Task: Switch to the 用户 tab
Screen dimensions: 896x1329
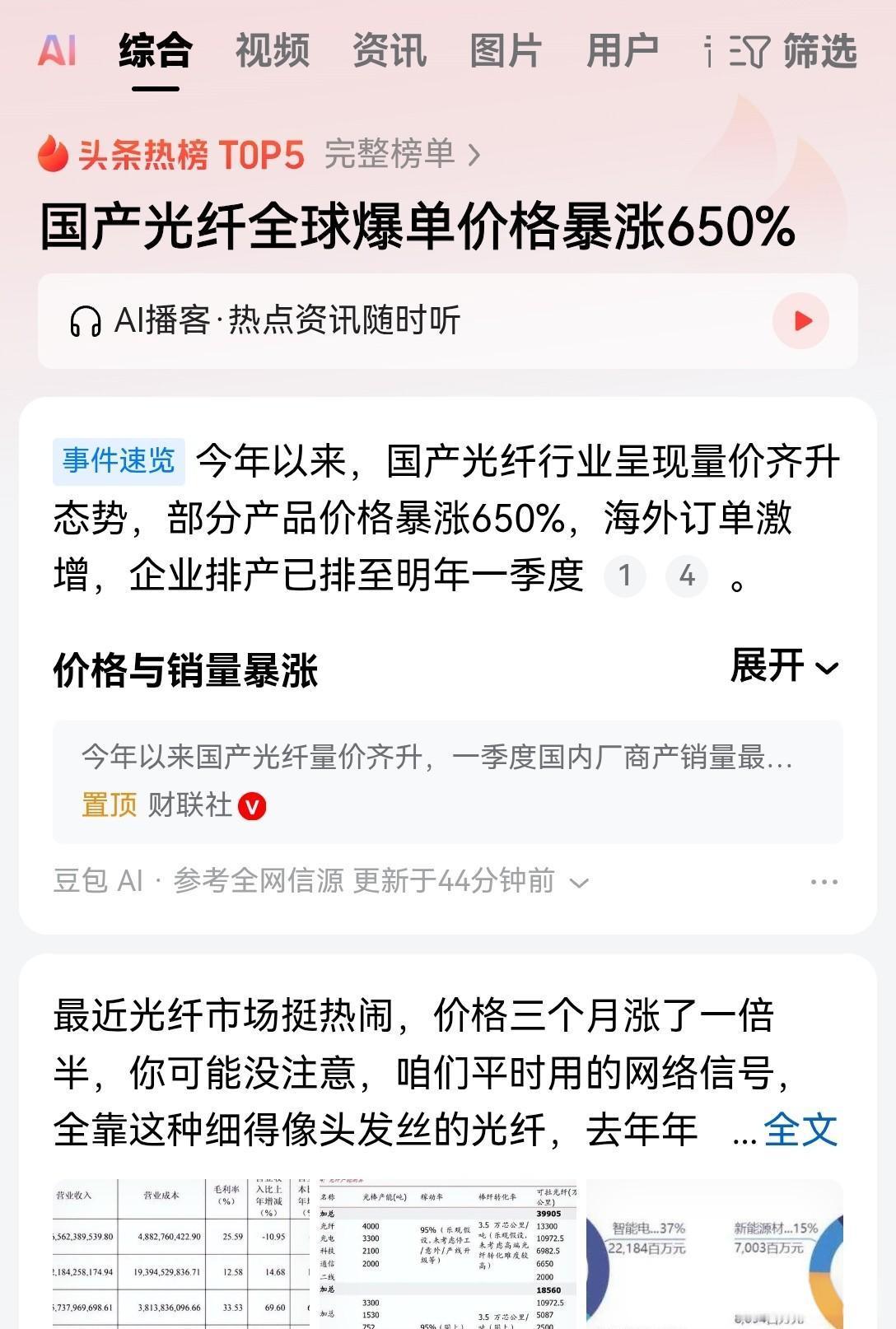Action: (x=623, y=52)
